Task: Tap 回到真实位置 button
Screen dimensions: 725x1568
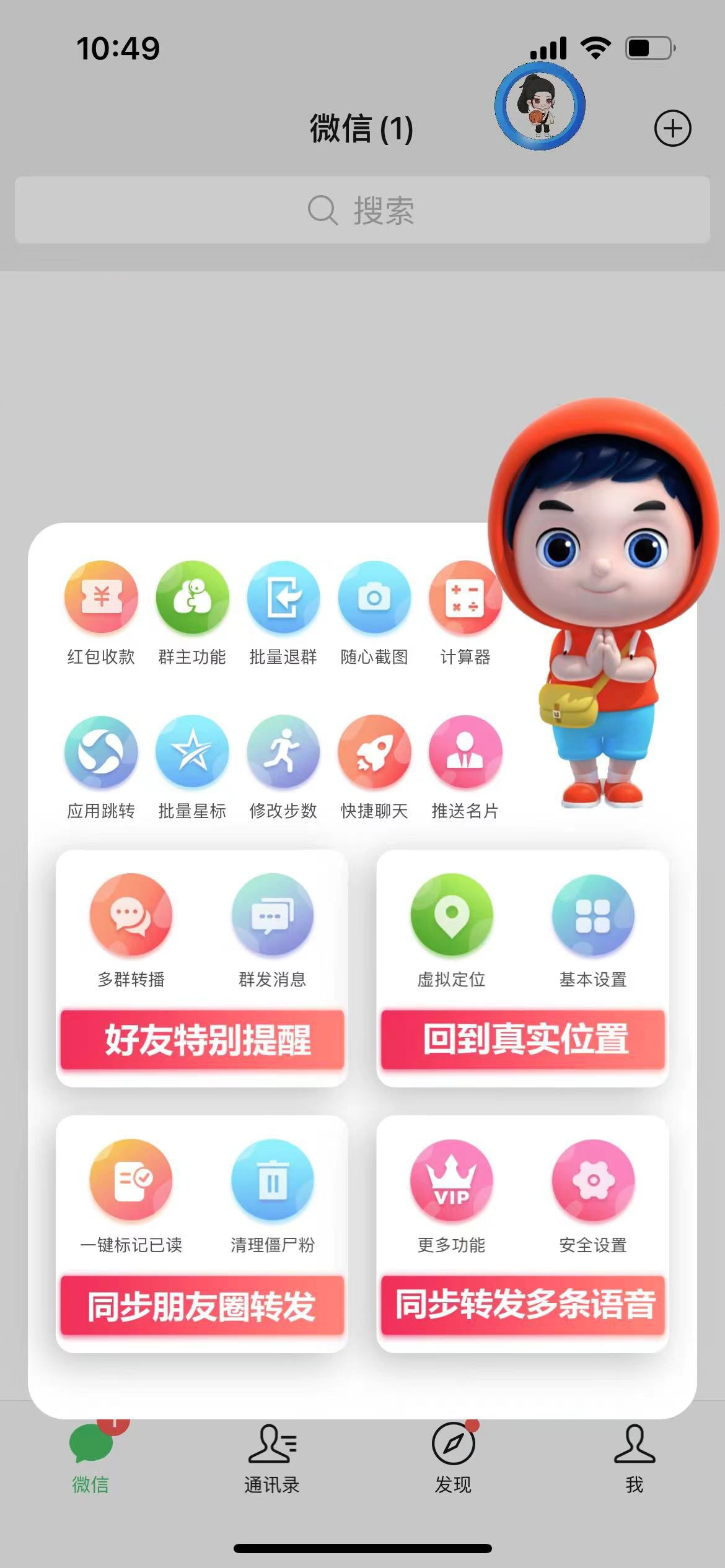Action: pyautogui.click(x=523, y=1040)
